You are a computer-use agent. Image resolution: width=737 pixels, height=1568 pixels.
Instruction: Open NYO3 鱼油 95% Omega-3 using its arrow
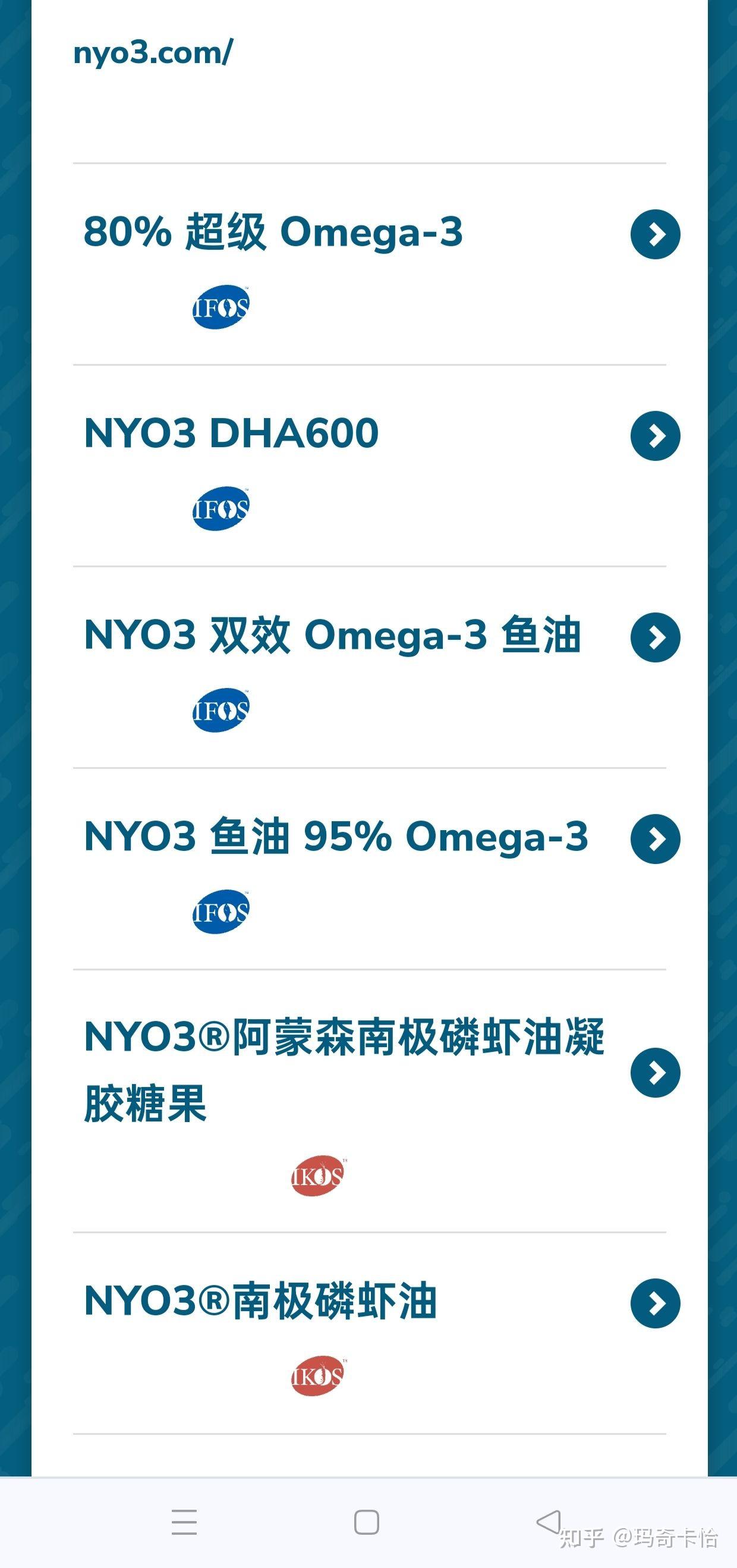point(656,839)
